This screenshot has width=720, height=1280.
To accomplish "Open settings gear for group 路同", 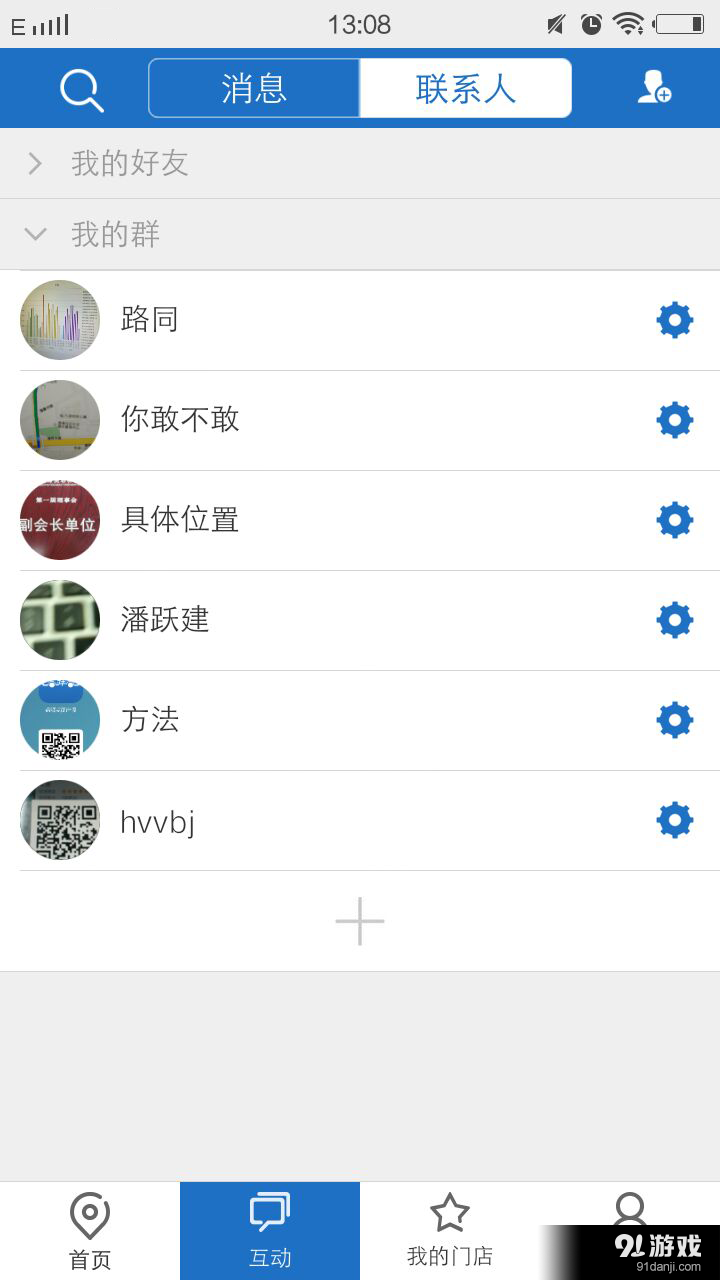I will click(674, 319).
